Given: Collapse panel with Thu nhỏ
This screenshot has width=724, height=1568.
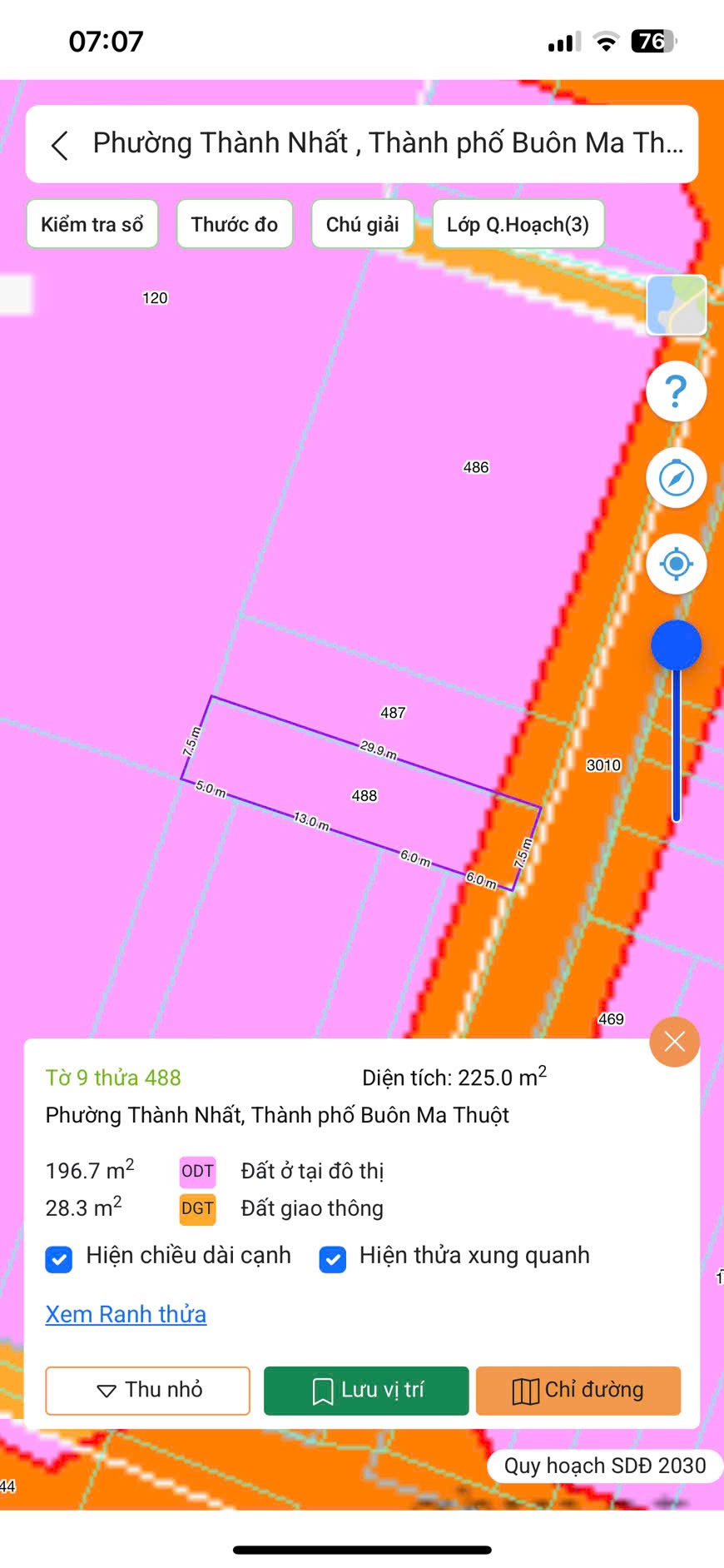Looking at the screenshot, I should click(x=147, y=1390).
